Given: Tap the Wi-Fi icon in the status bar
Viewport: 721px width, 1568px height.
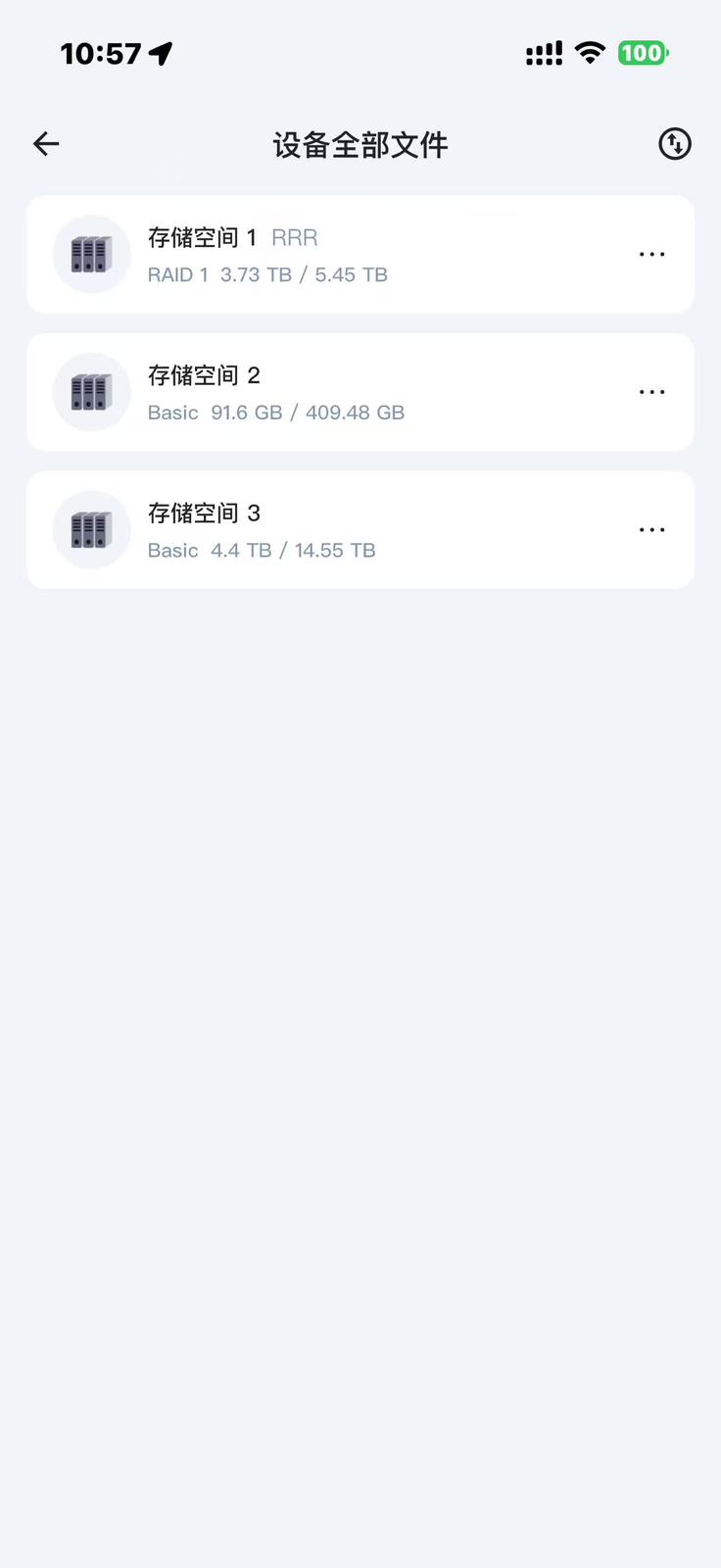Looking at the screenshot, I should [589, 52].
